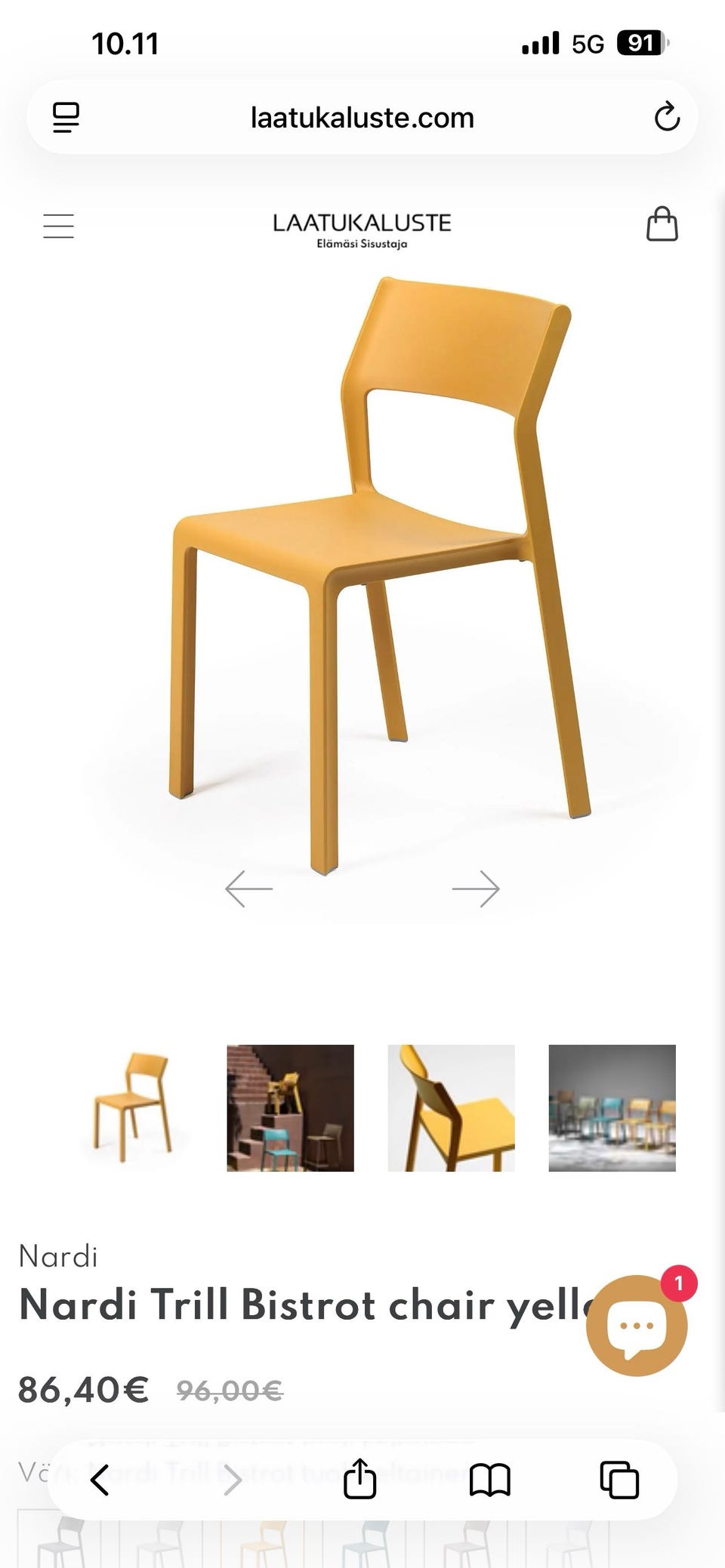This screenshot has height=1568, width=725.
Task: Show previous product image arrow
Action: pyautogui.click(x=248, y=889)
